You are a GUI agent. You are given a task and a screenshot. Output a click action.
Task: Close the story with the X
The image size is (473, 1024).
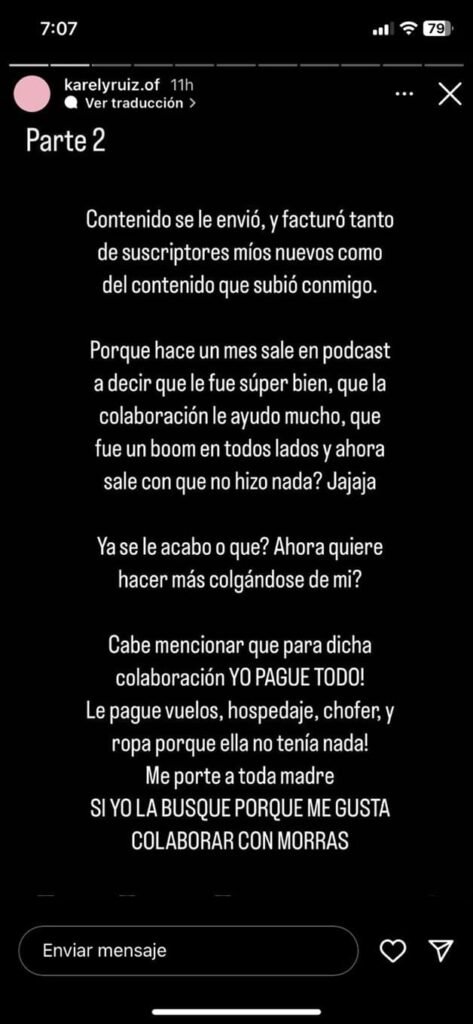click(x=449, y=94)
